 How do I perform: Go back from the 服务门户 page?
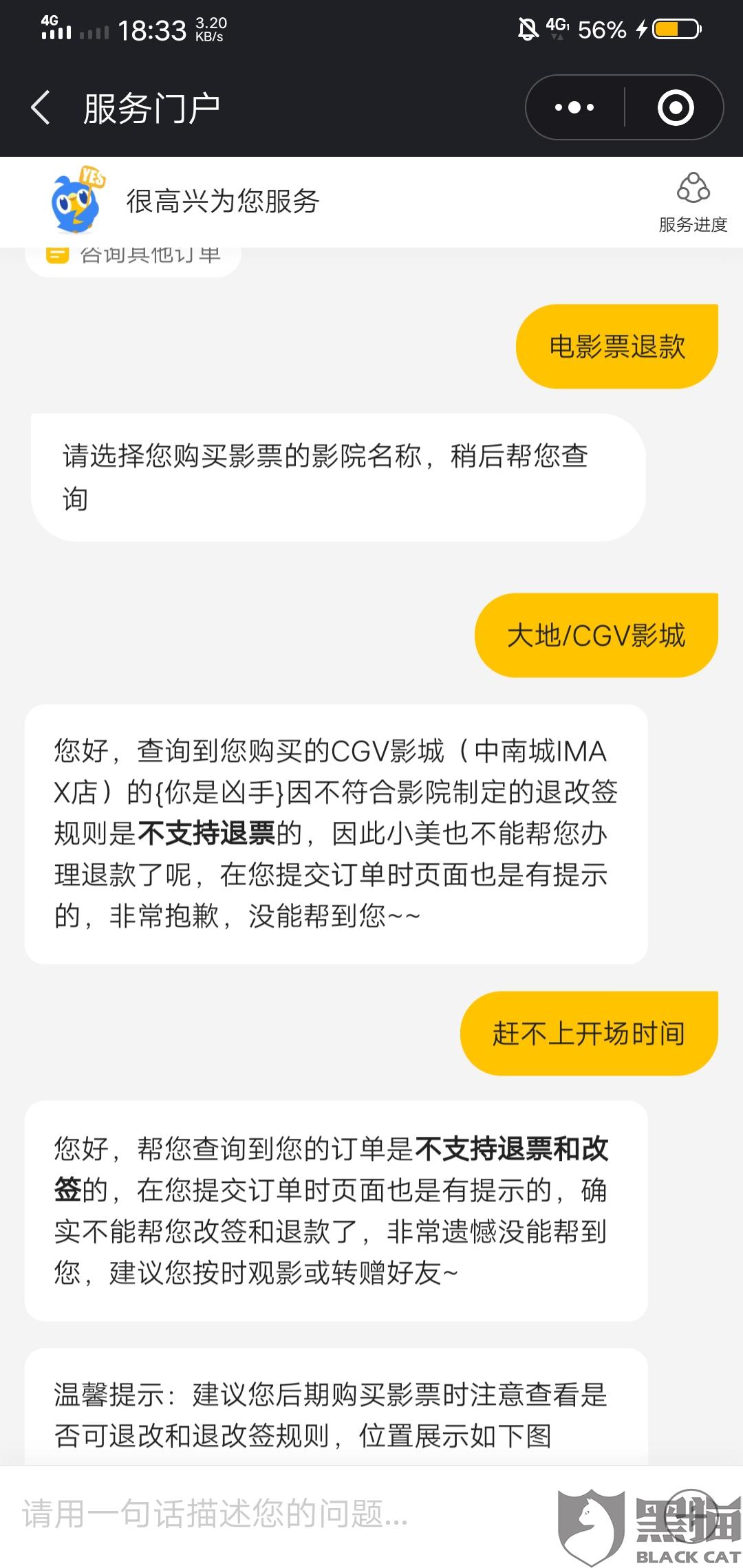pyautogui.click(x=41, y=108)
